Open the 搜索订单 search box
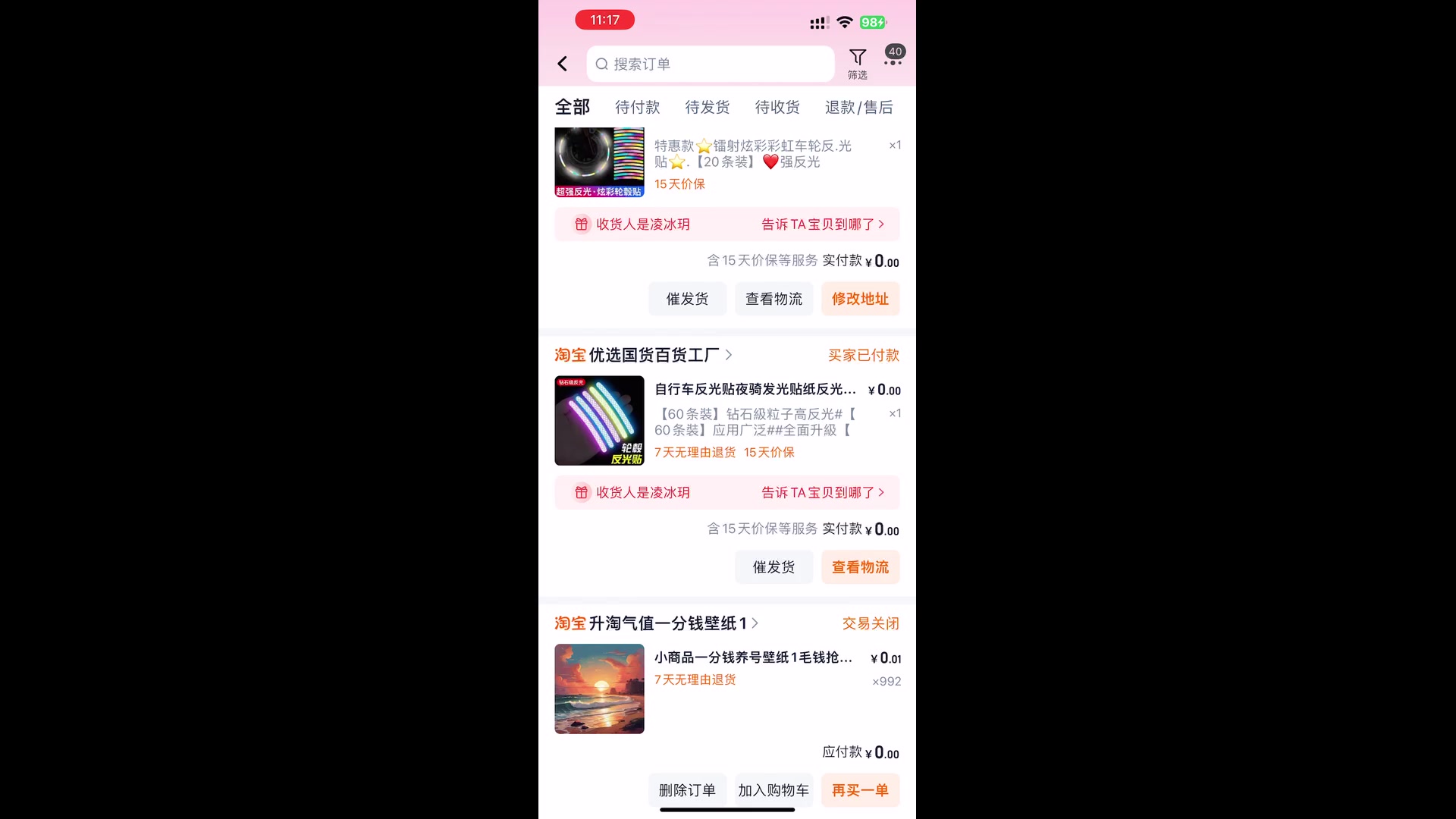This screenshot has width=1456, height=819. pos(710,64)
